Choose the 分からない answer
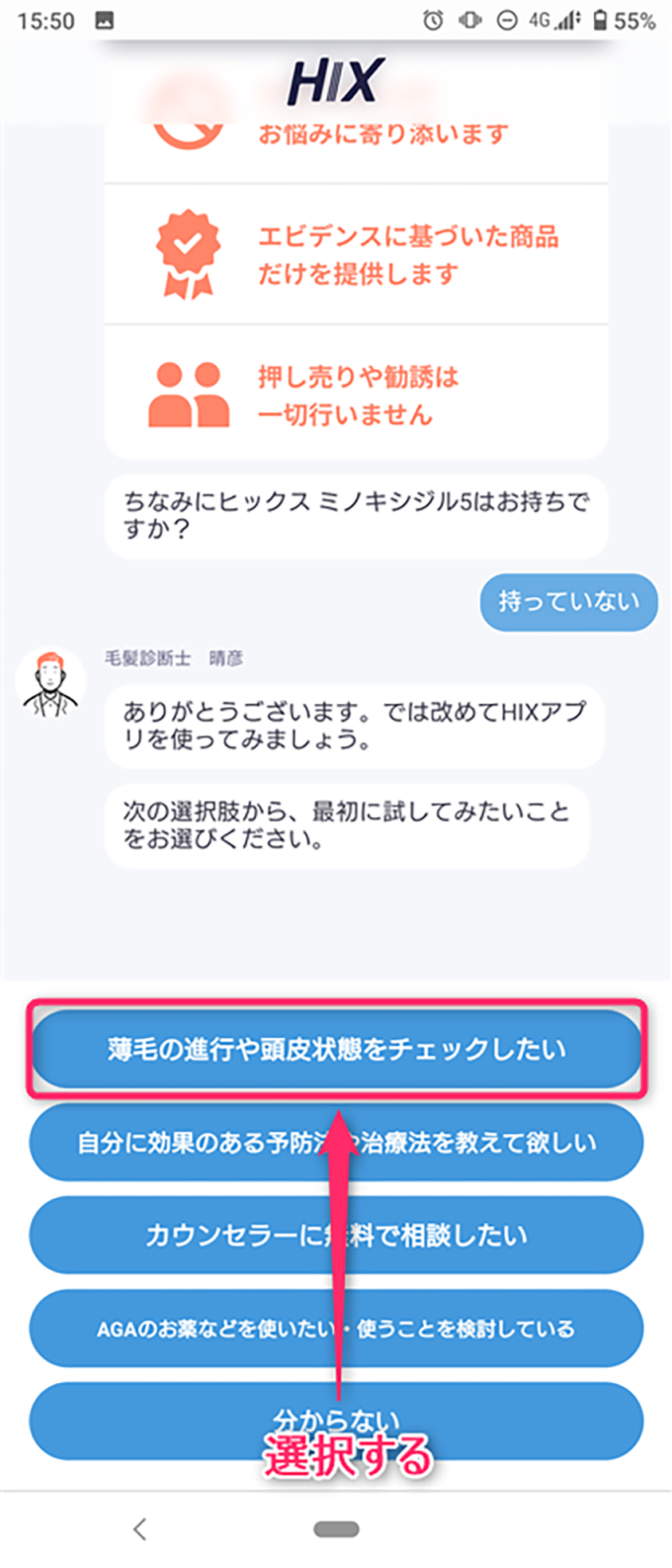672x1568 pixels. point(336,1421)
